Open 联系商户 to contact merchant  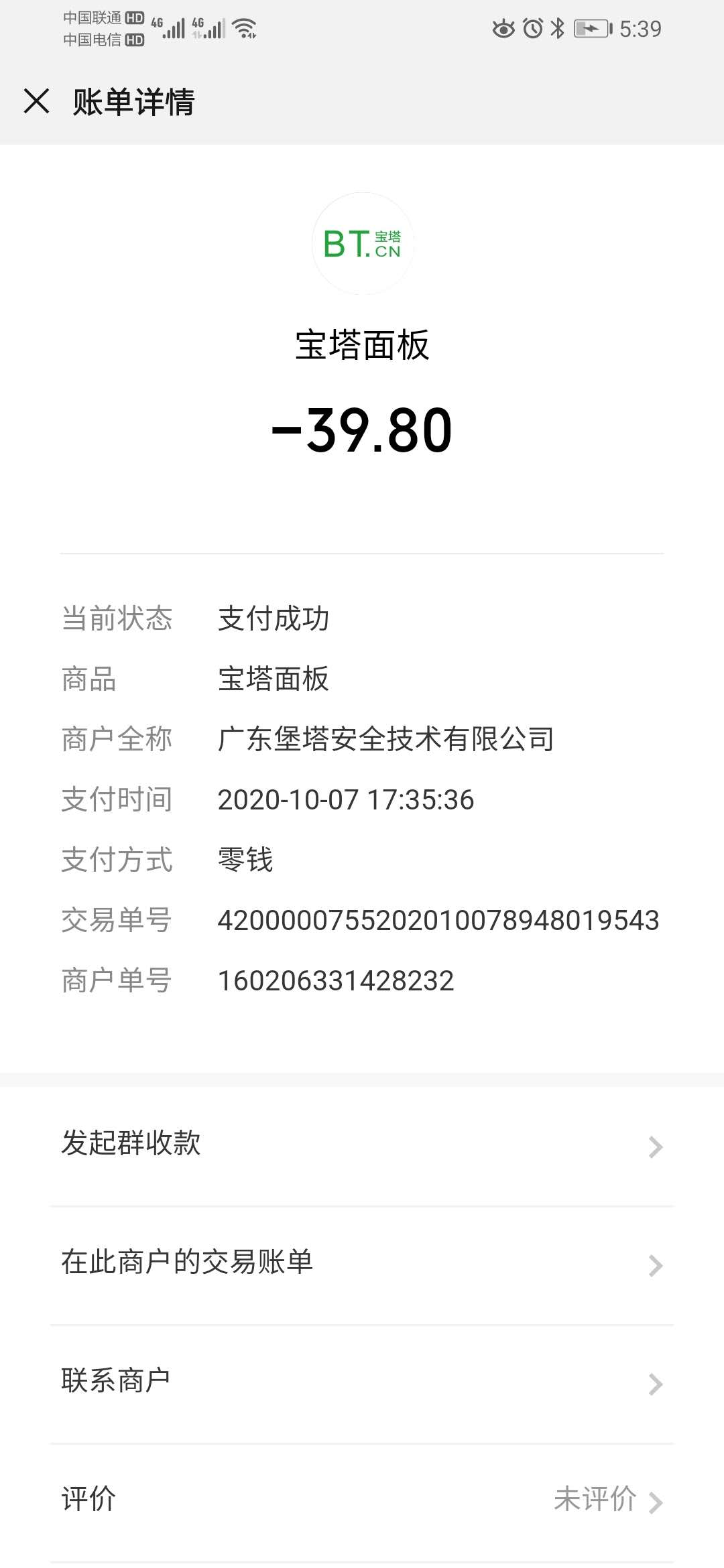pos(362,1382)
